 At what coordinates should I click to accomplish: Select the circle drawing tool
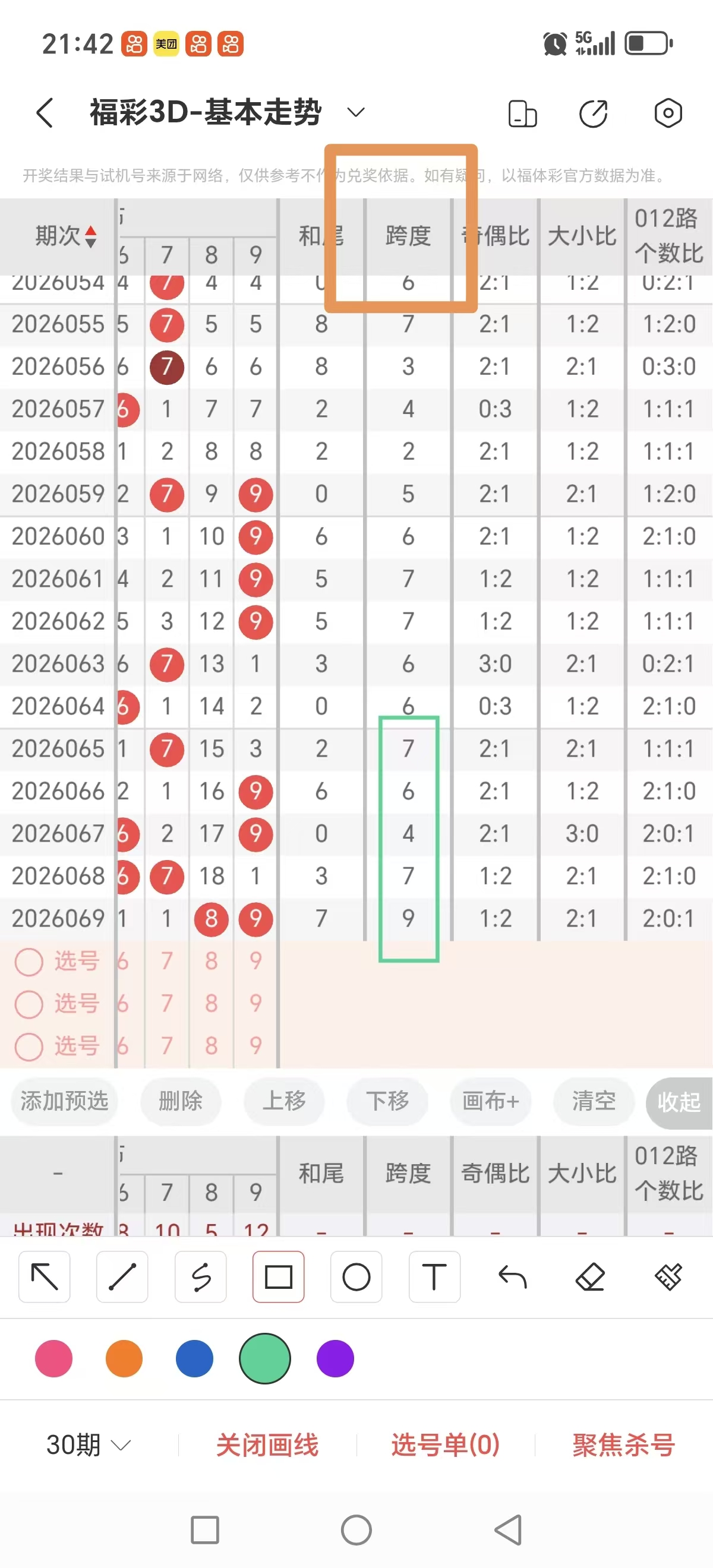[356, 1278]
